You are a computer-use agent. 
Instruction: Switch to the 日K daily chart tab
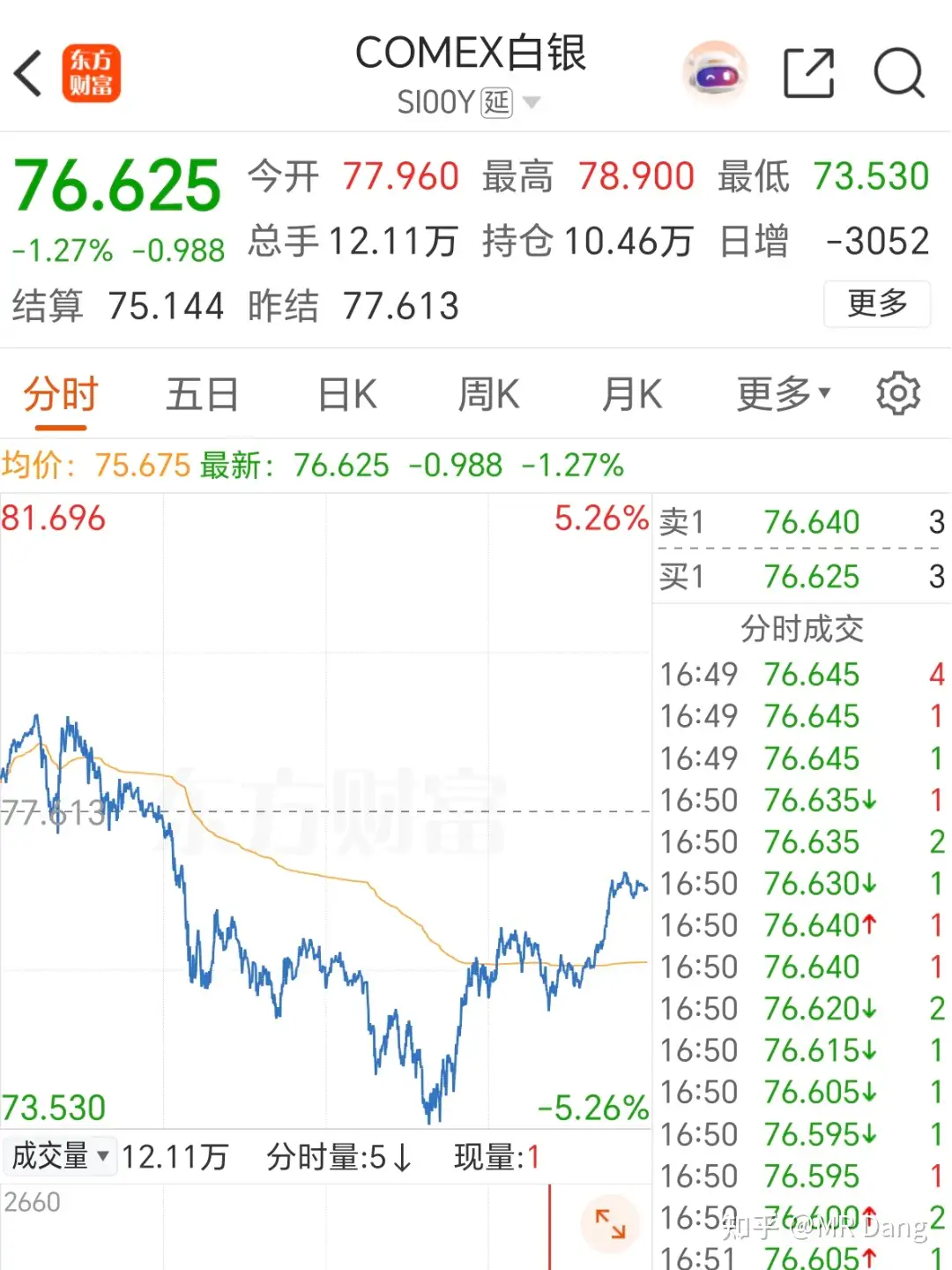[345, 394]
